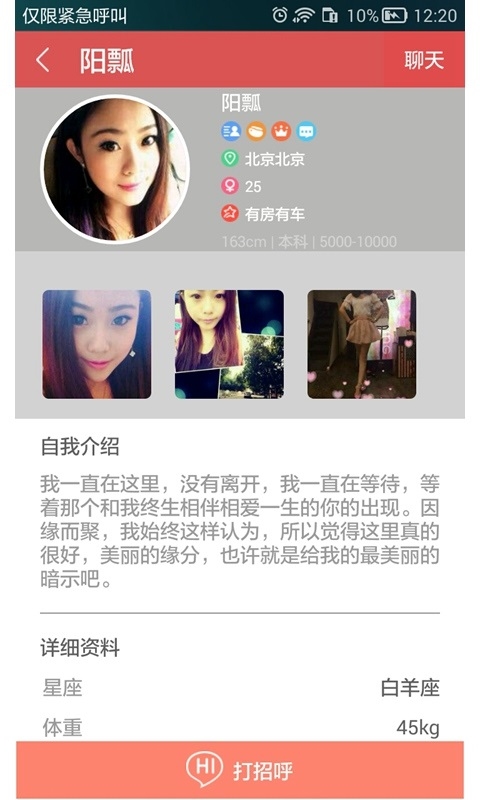The height and width of the screenshot is (800, 480).
Task: Open 聊天 to chat with 阳飘
Action: (424, 60)
